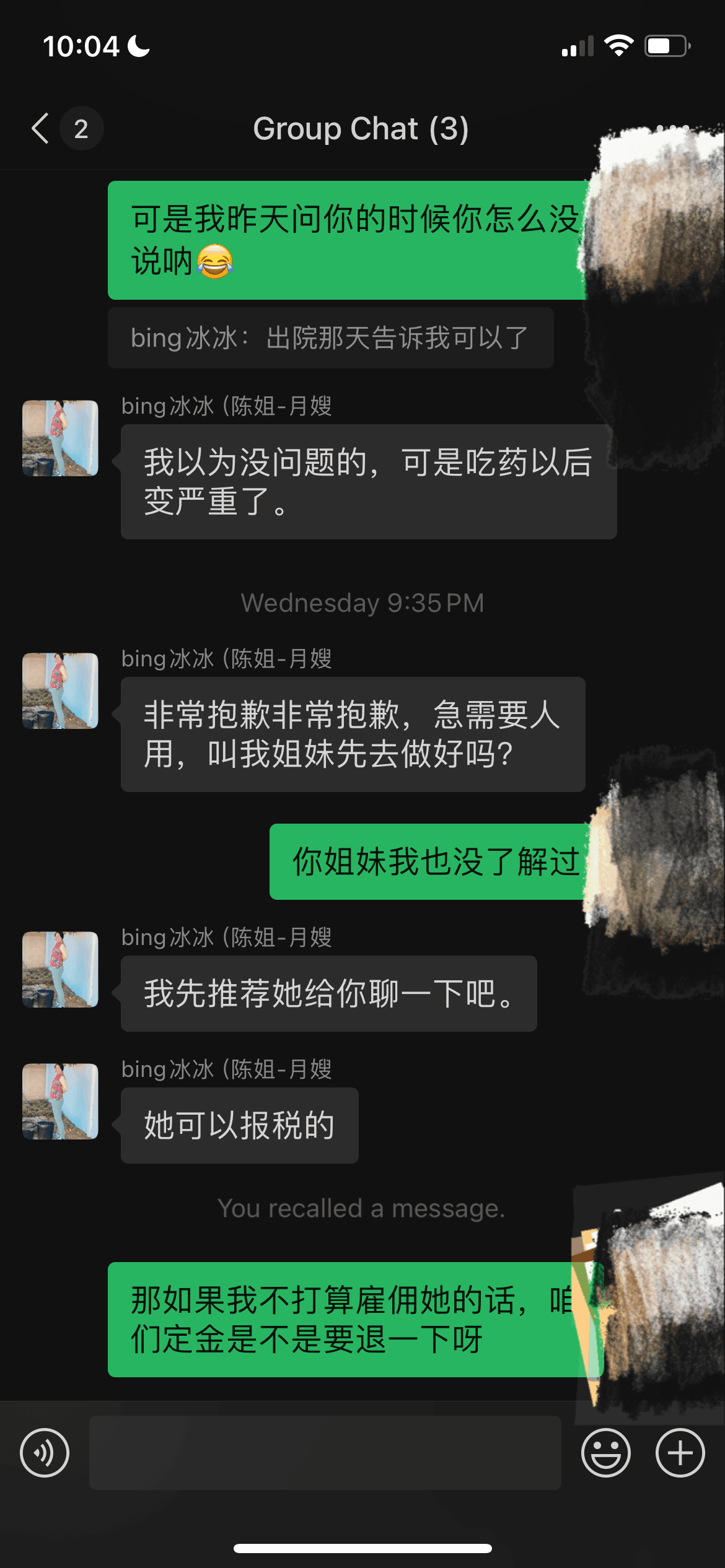Image resolution: width=725 pixels, height=1568 pixels.
Task: Open the emoji sticker panel
Action: (605, 1452)
